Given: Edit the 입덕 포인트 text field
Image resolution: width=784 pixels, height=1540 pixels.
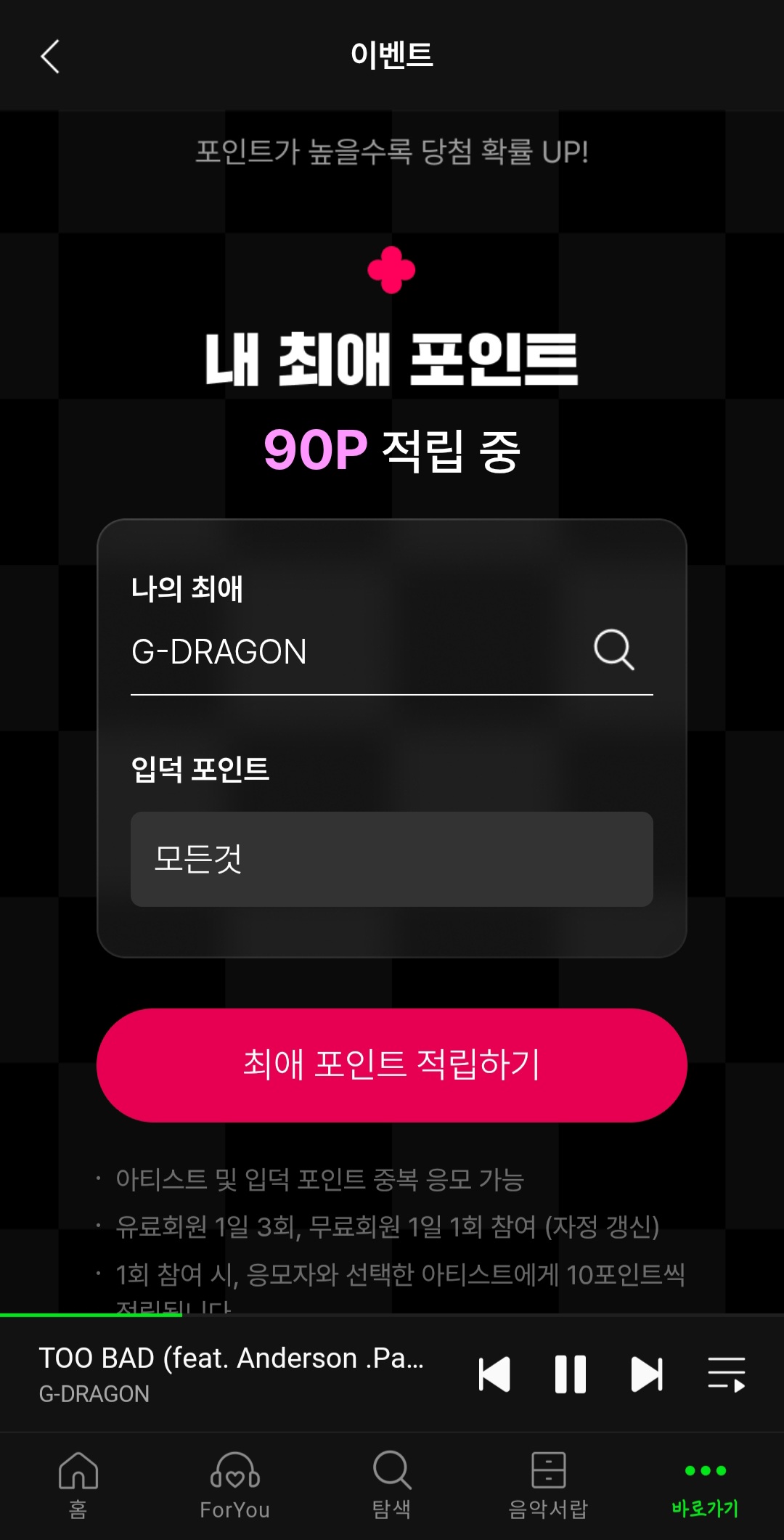Looking at the screenshot, I should tap(392, 859).
